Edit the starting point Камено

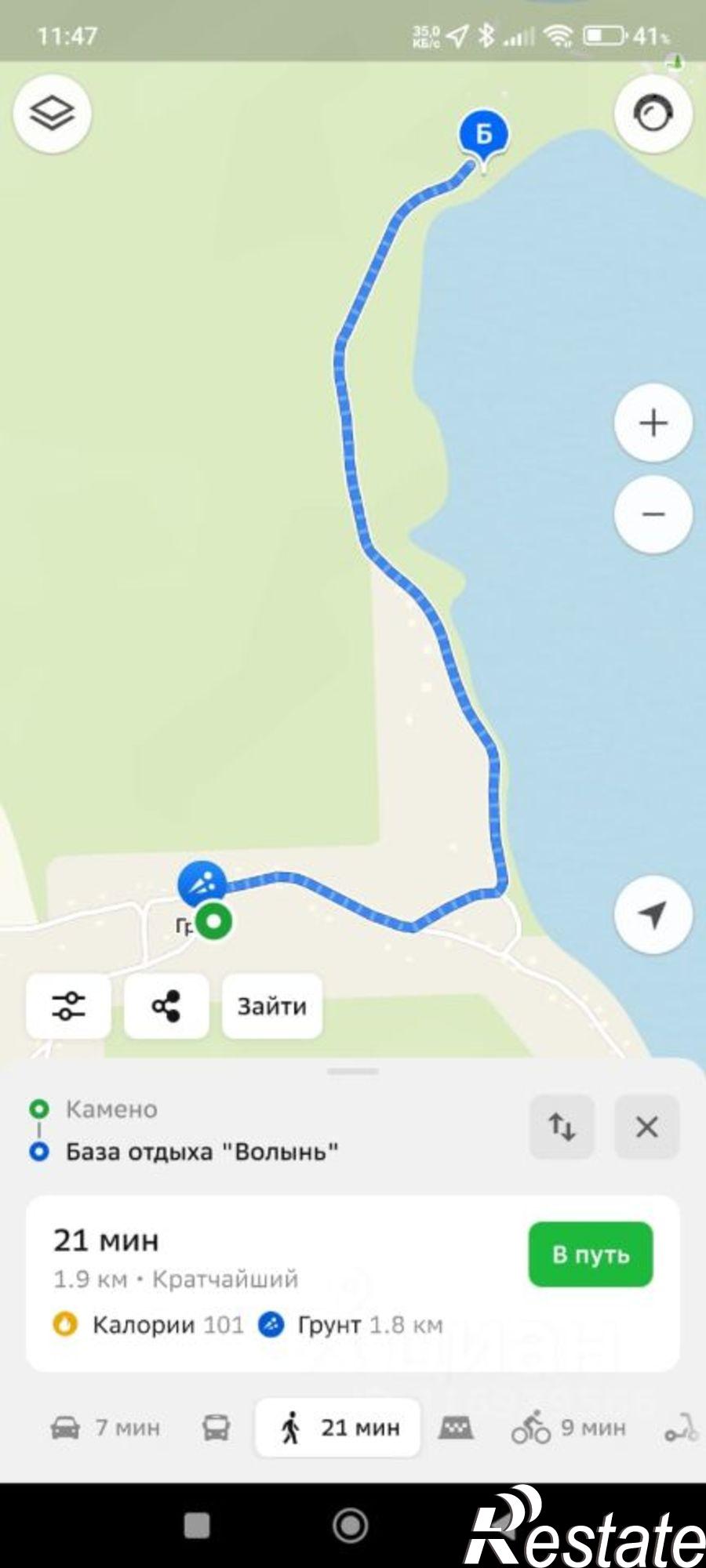[111, 1109]
